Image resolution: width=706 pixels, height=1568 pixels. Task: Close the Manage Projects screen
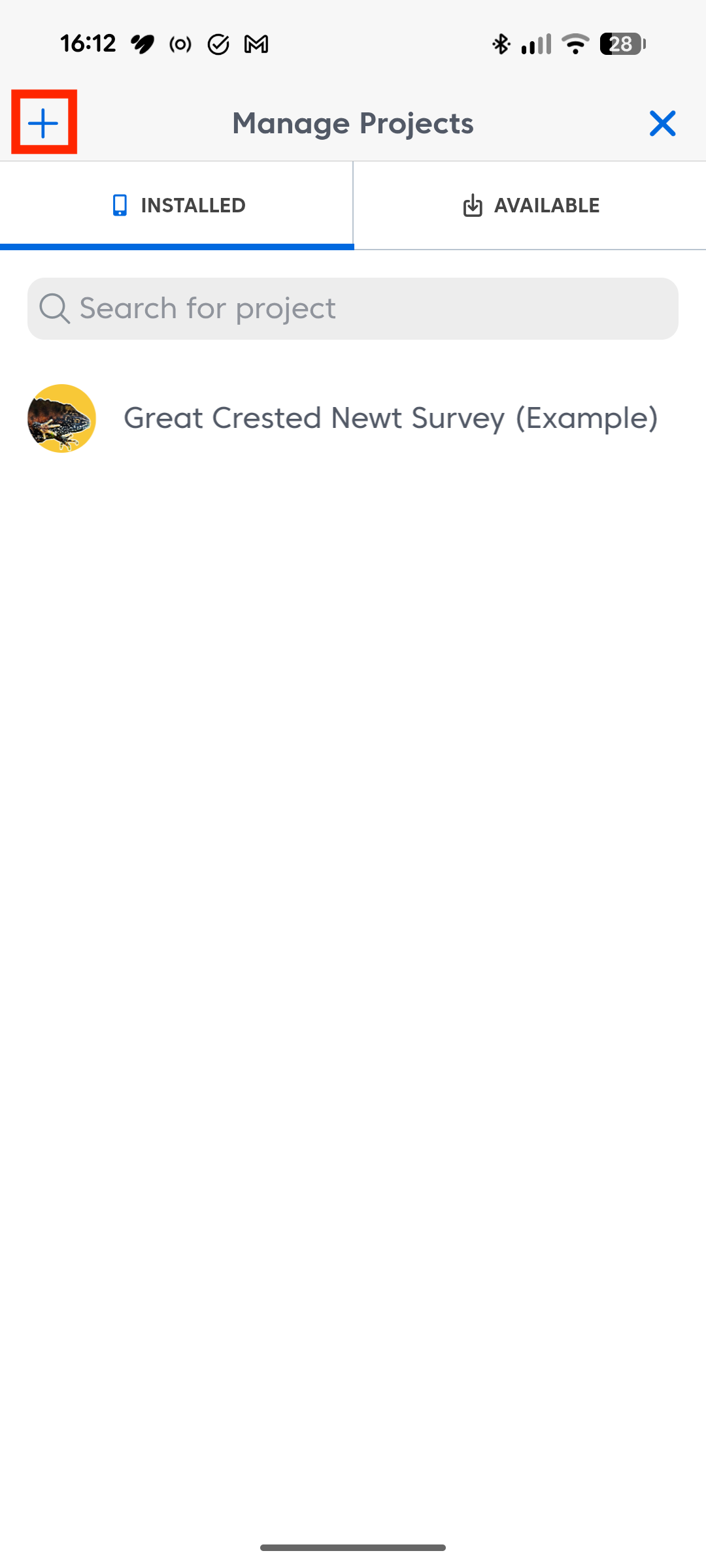pos(662,123)
